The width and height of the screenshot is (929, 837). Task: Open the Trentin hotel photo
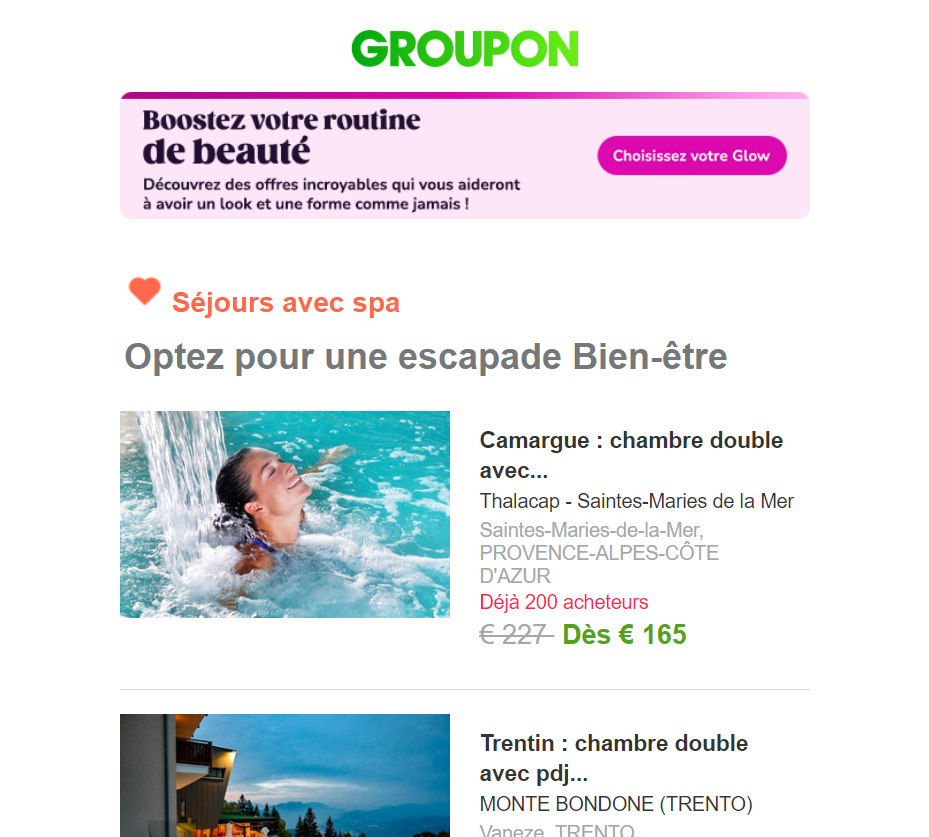click(x=285, y=776)
